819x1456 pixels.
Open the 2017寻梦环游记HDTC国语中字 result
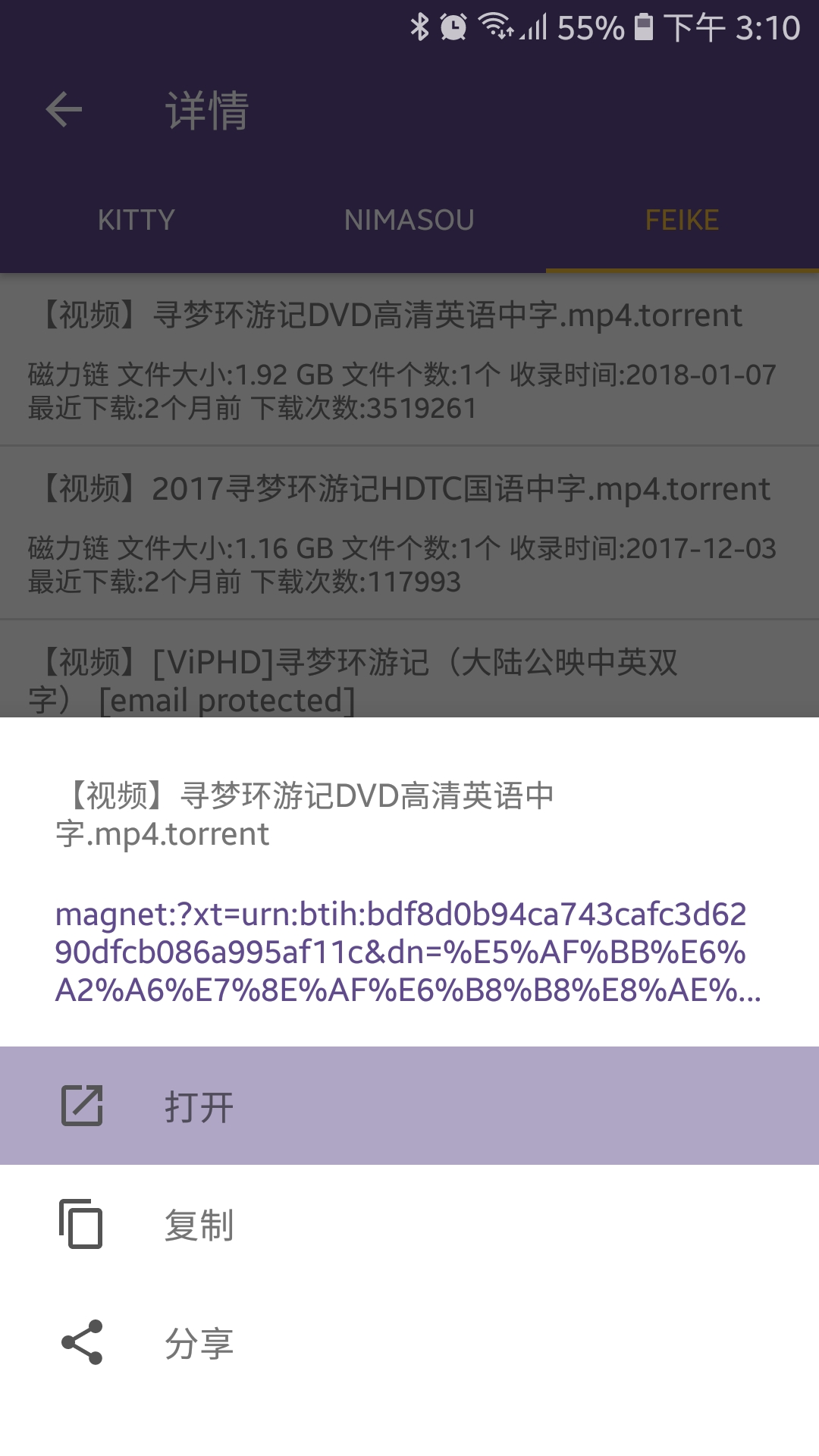(x=409, y=532)
